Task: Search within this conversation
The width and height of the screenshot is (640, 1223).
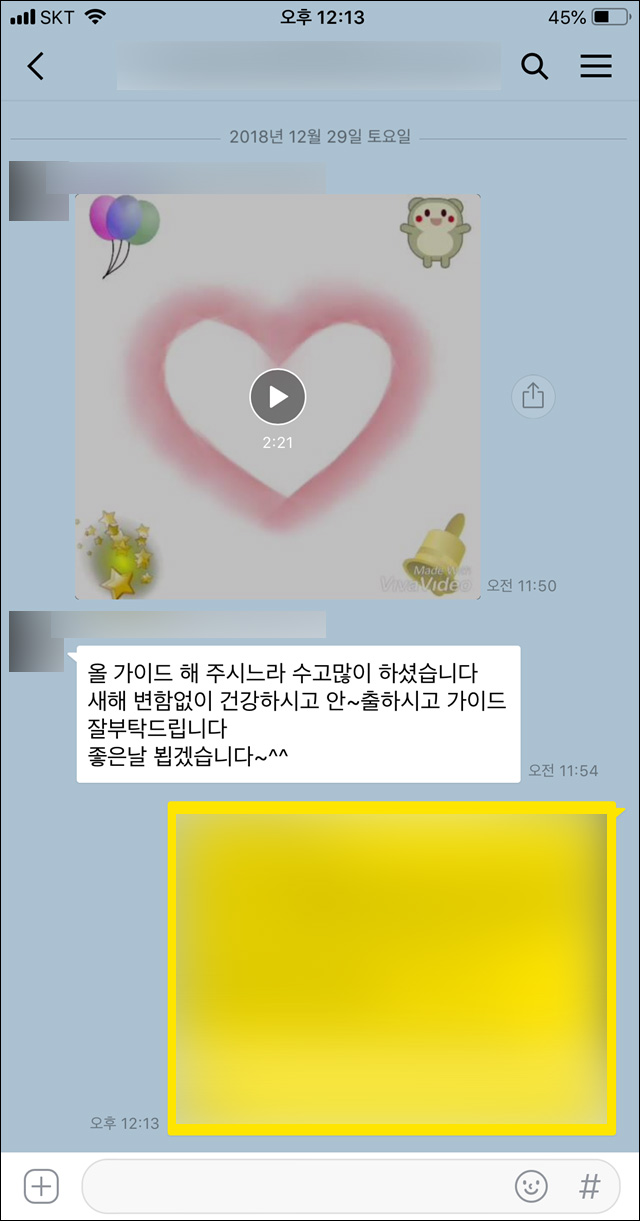Action: point(535,67)
